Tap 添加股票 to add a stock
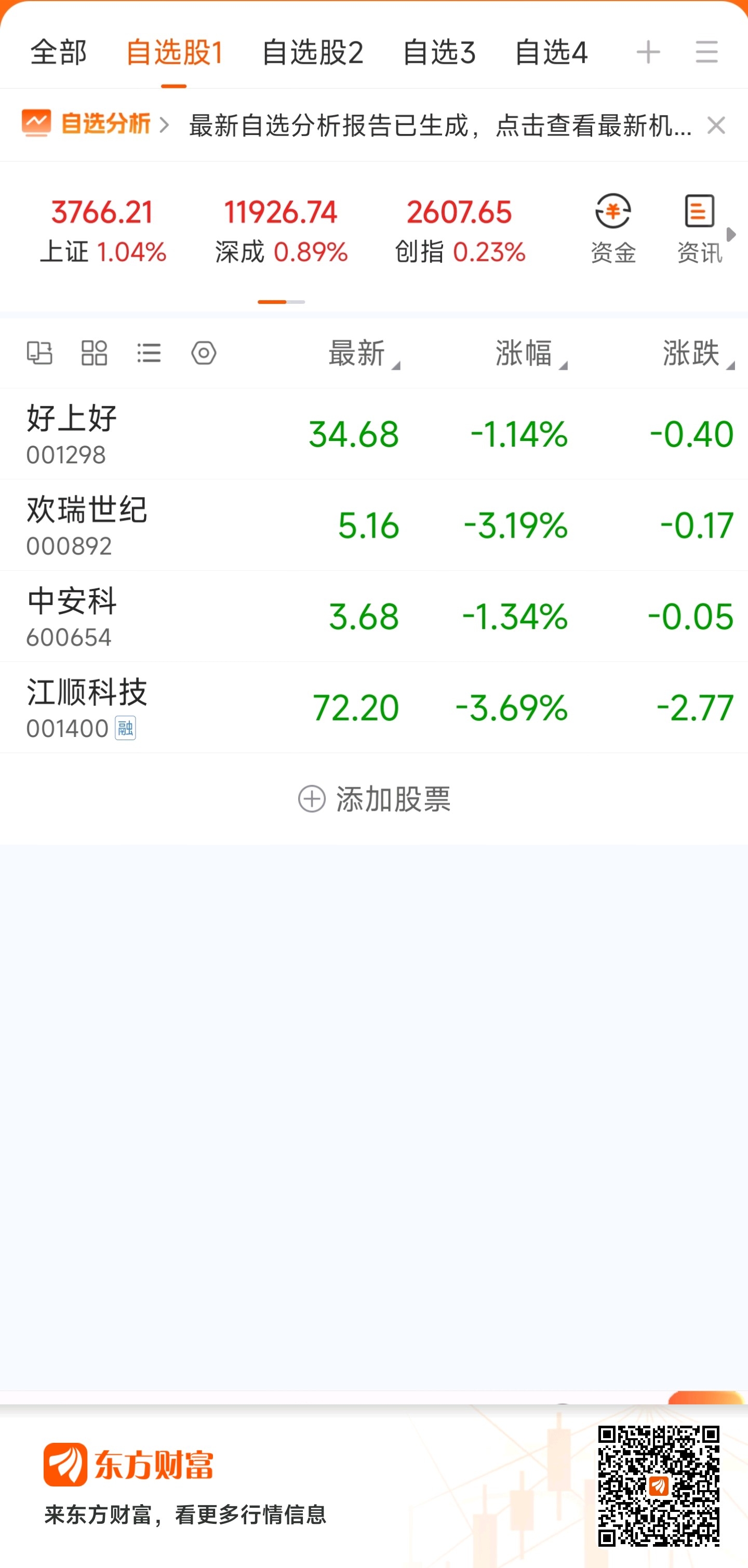 click(373, 799)
